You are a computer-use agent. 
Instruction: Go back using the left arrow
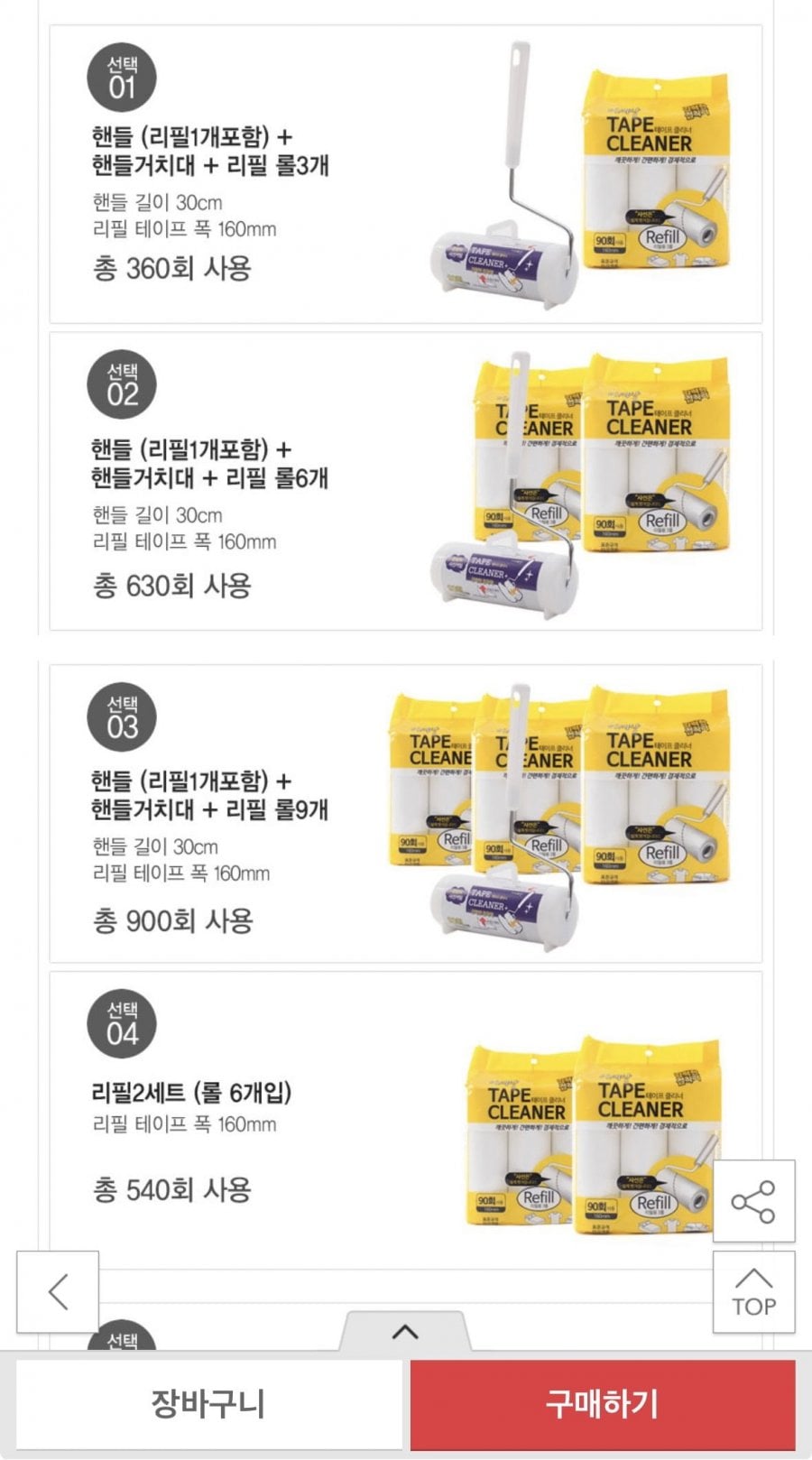coord(59,1292)
